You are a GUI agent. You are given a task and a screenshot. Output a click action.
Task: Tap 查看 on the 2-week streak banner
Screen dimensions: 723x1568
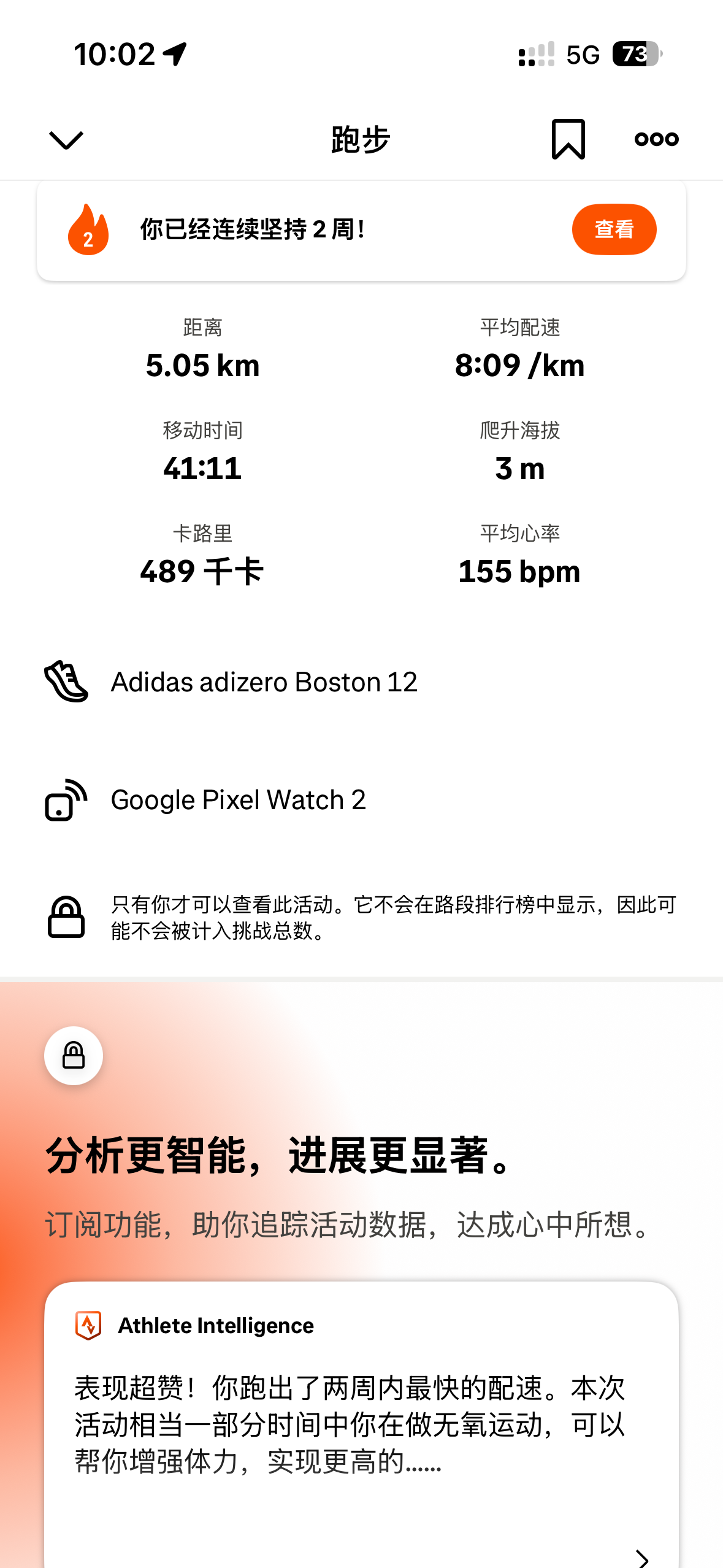614,229
